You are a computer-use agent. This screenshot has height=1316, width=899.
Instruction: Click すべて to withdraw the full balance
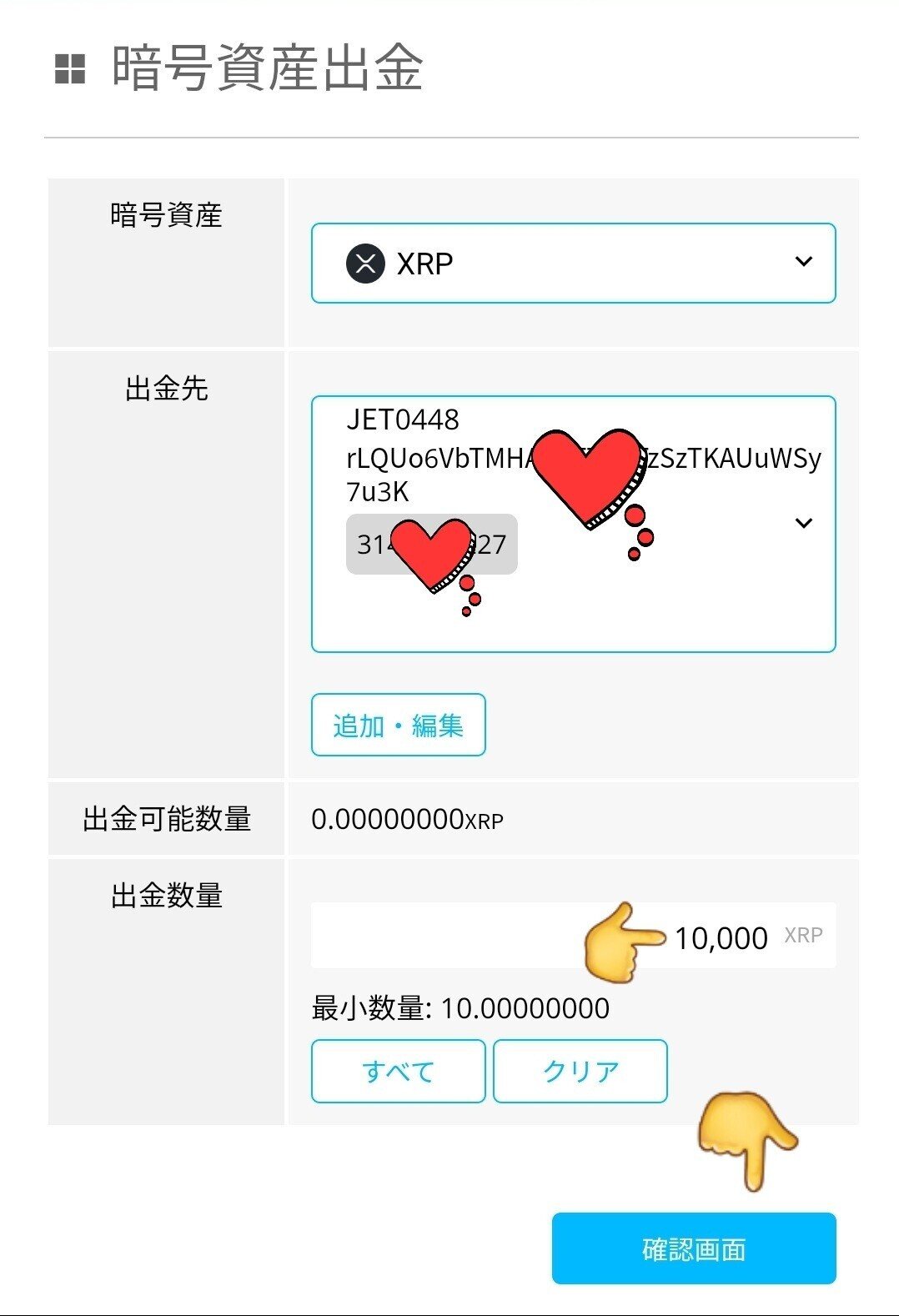397,1071
